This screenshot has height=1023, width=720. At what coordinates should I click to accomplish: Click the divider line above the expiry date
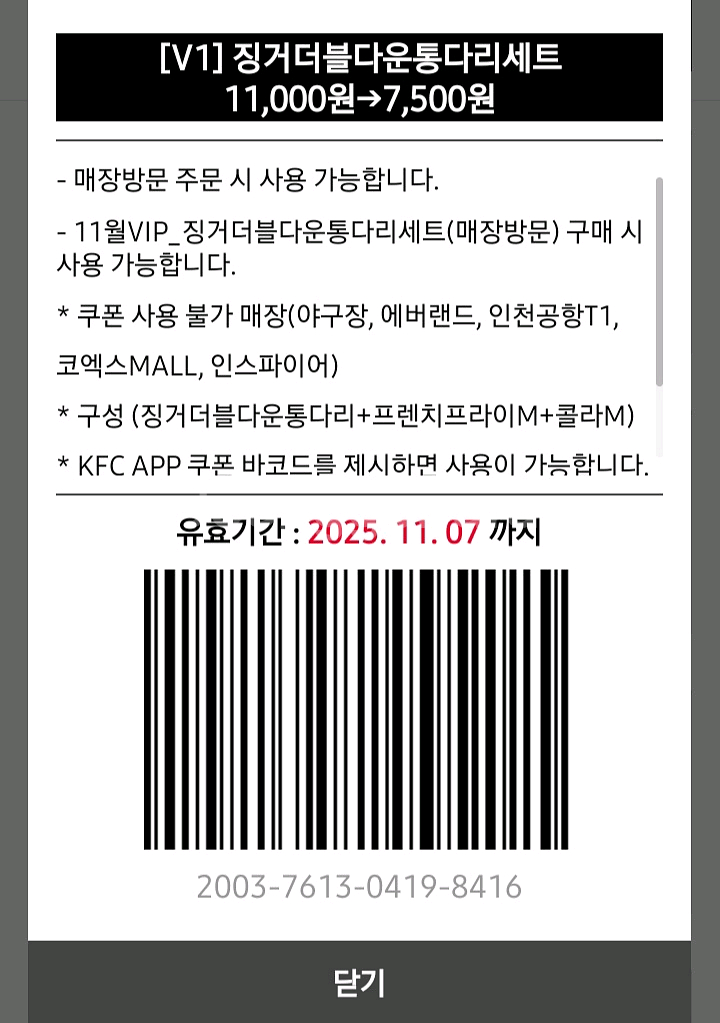pyautogui.click(x=360, y=491)
